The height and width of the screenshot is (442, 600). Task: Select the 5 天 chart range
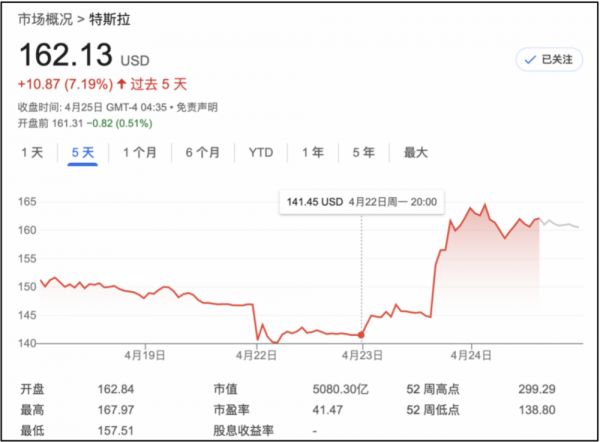(x=82, y=153)
